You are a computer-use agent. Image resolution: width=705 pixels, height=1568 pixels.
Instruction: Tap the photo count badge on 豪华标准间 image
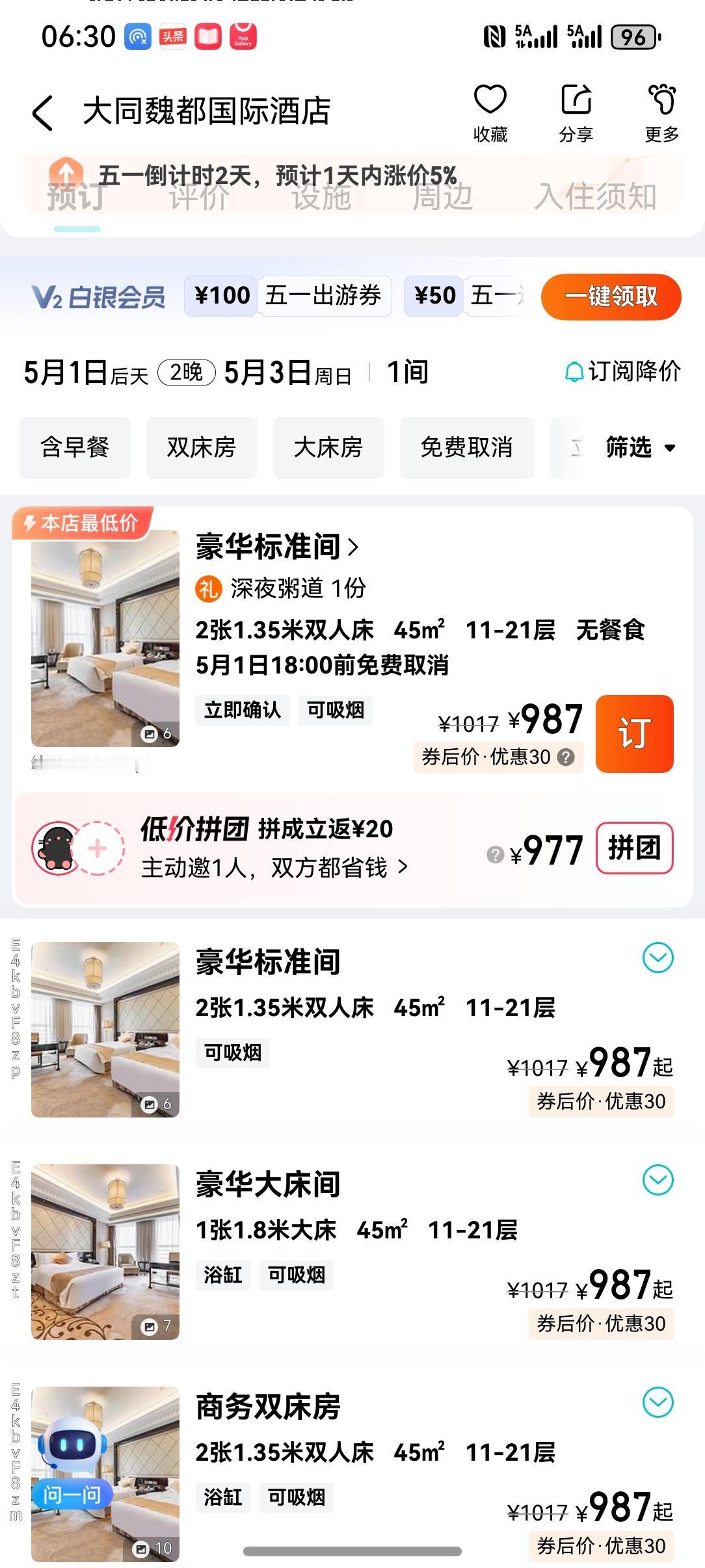click(151, 733)
